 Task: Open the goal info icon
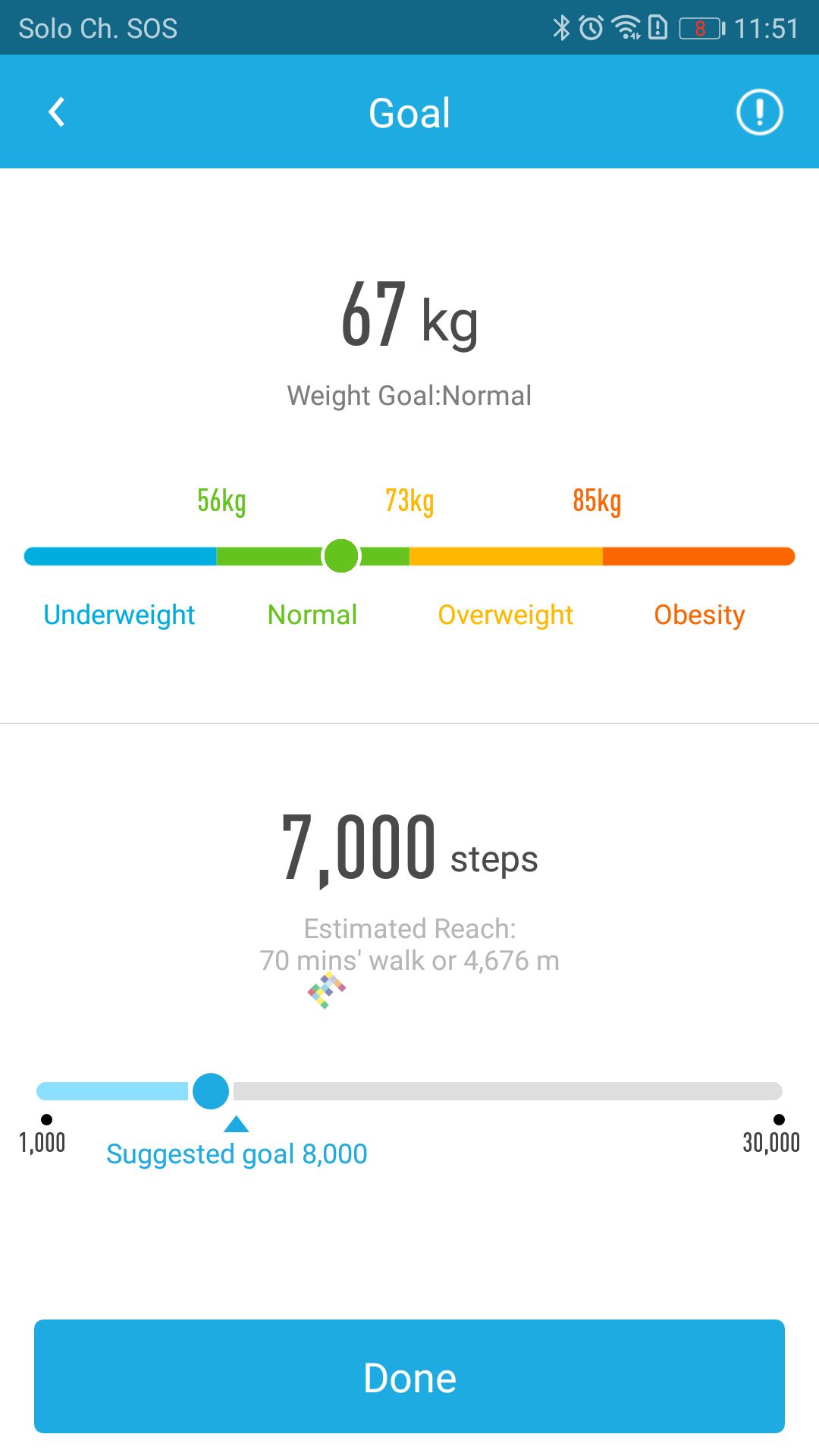tap(759, 112)
